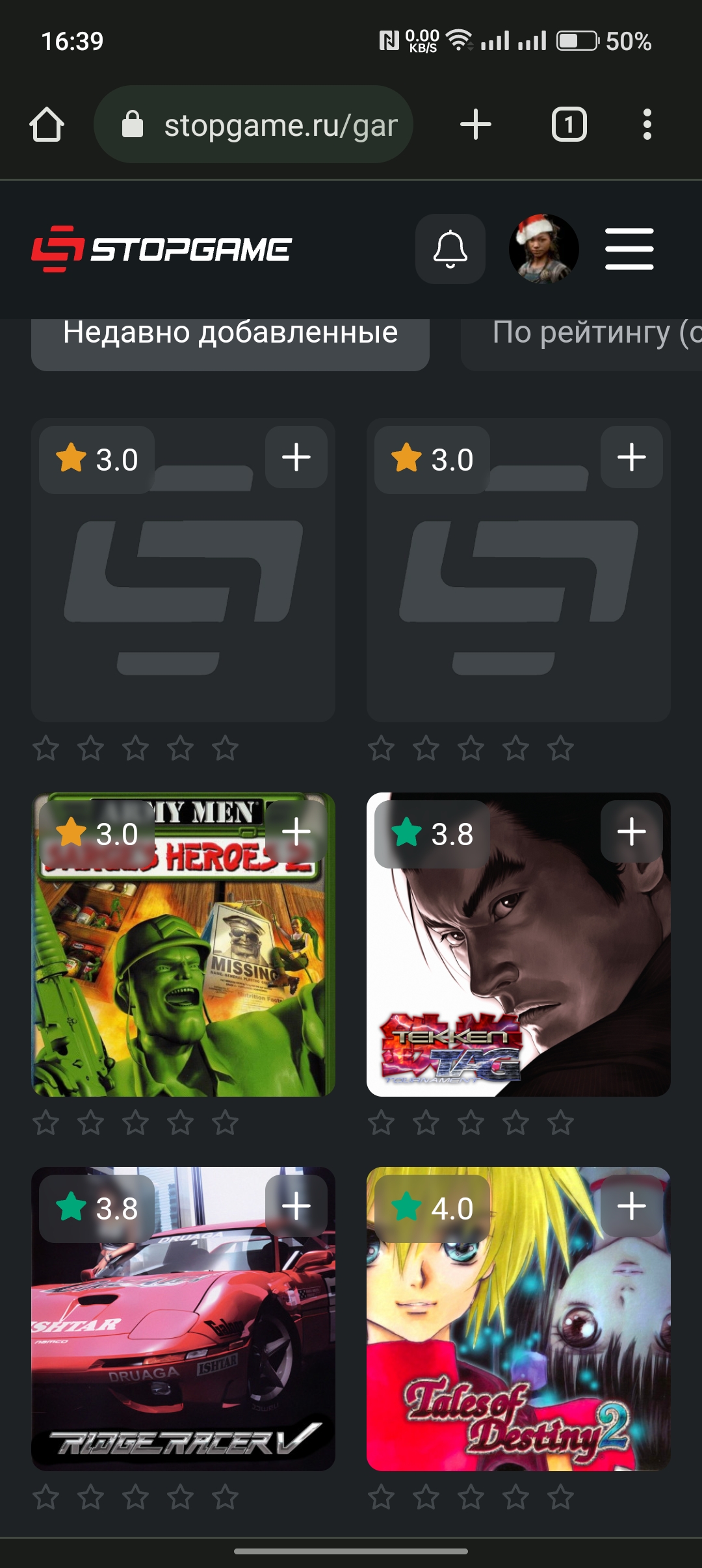Viewport: 702px width, 1568px height.
Task: Open the tab switcher
Action: pos(569,124)
